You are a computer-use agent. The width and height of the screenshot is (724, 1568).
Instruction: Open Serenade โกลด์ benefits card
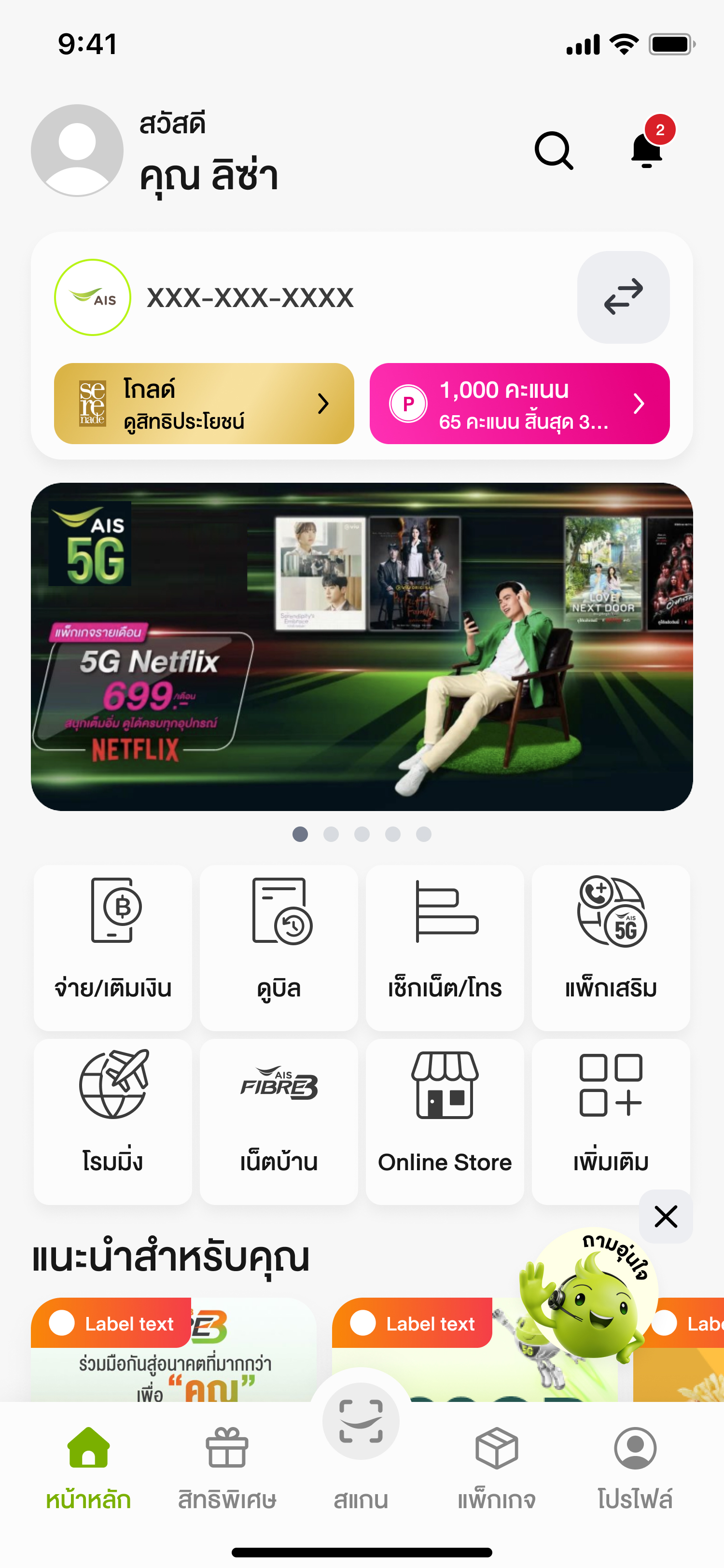pyautogui.click(x=204, y=404)
